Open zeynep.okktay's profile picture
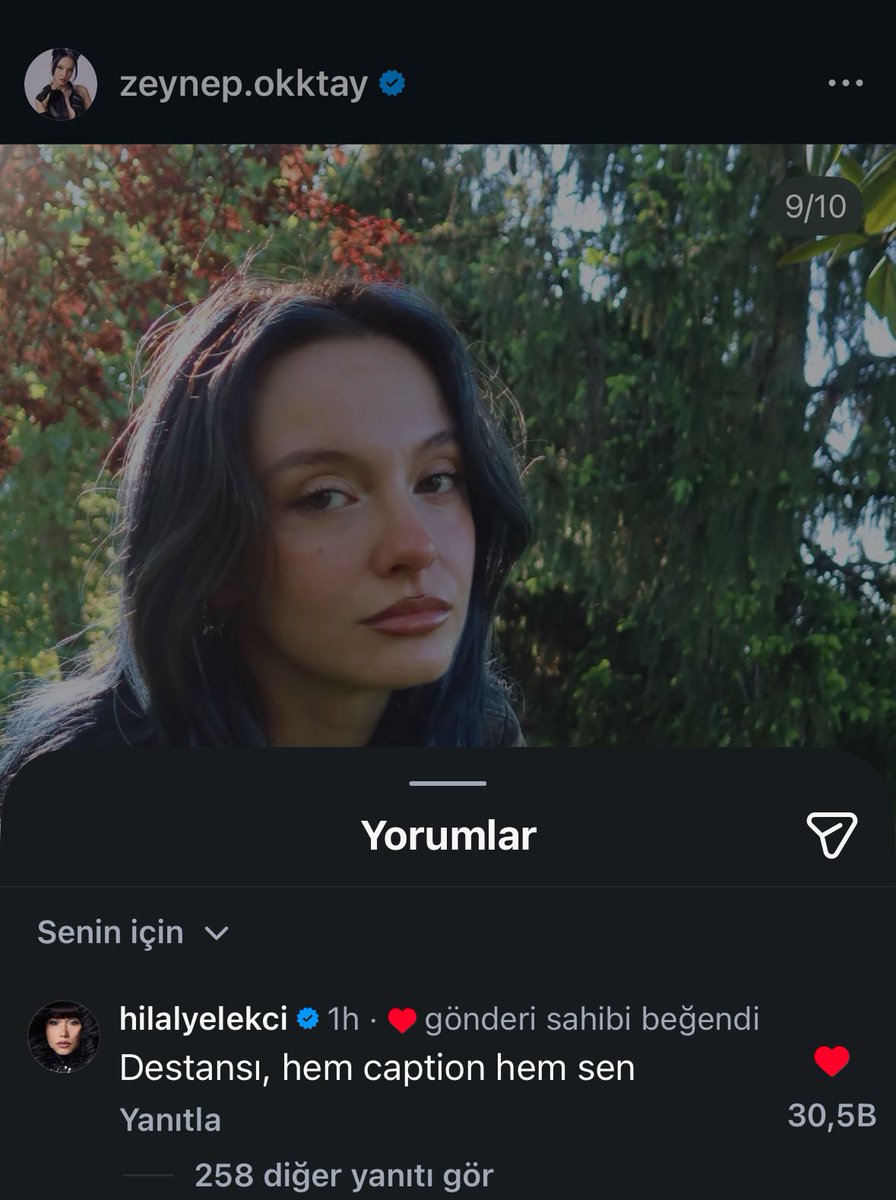This screenshot has height=1200, width=896. click(x=61, y=84)
